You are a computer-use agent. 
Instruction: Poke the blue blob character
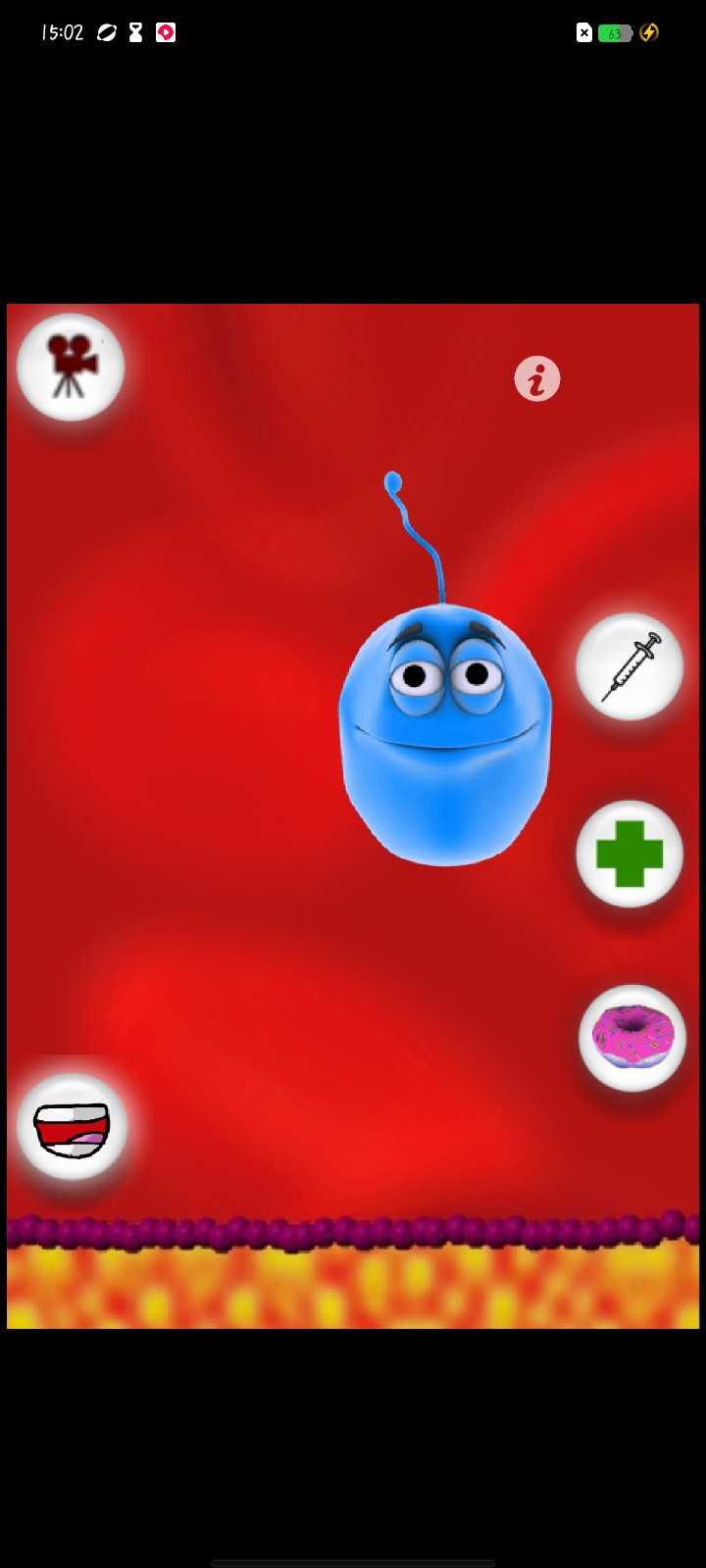coord(445,745)
